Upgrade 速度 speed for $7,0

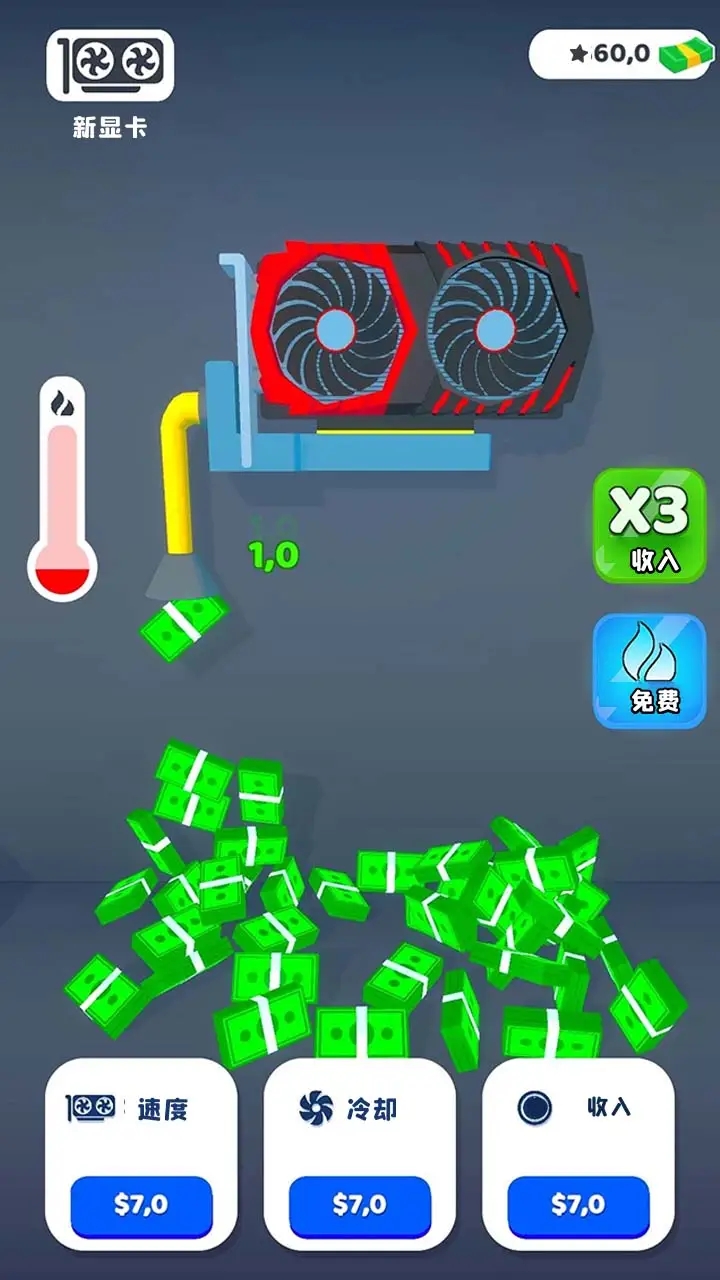tap(141, 1205)
